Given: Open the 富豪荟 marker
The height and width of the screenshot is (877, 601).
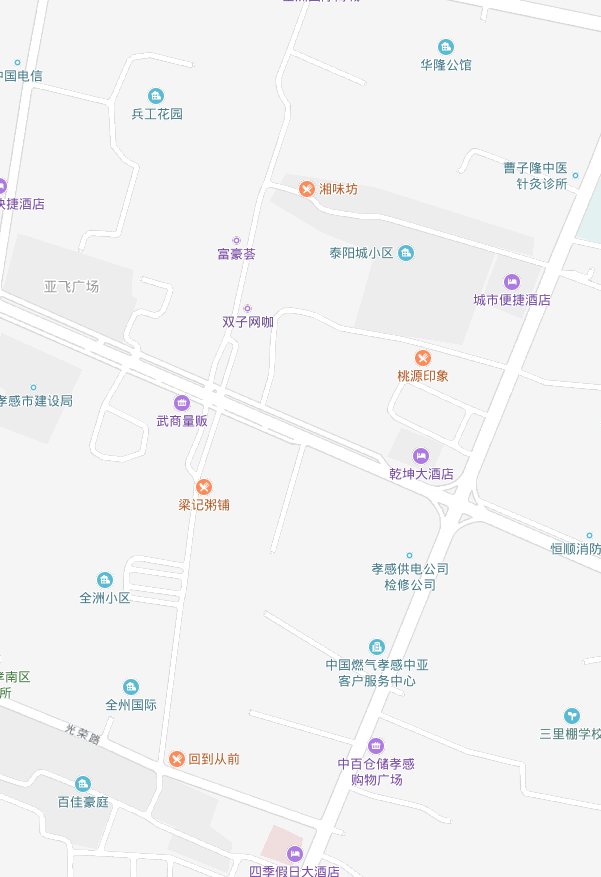Looking at the screenshot, I should coord(237,240).
